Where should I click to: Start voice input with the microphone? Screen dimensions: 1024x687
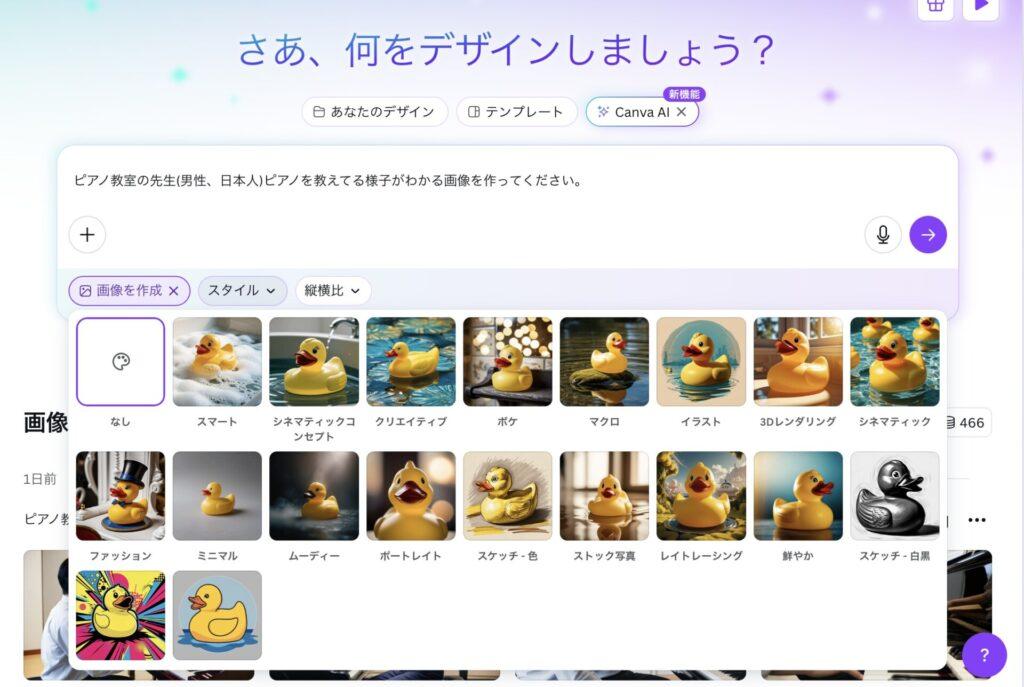(883, 235)
